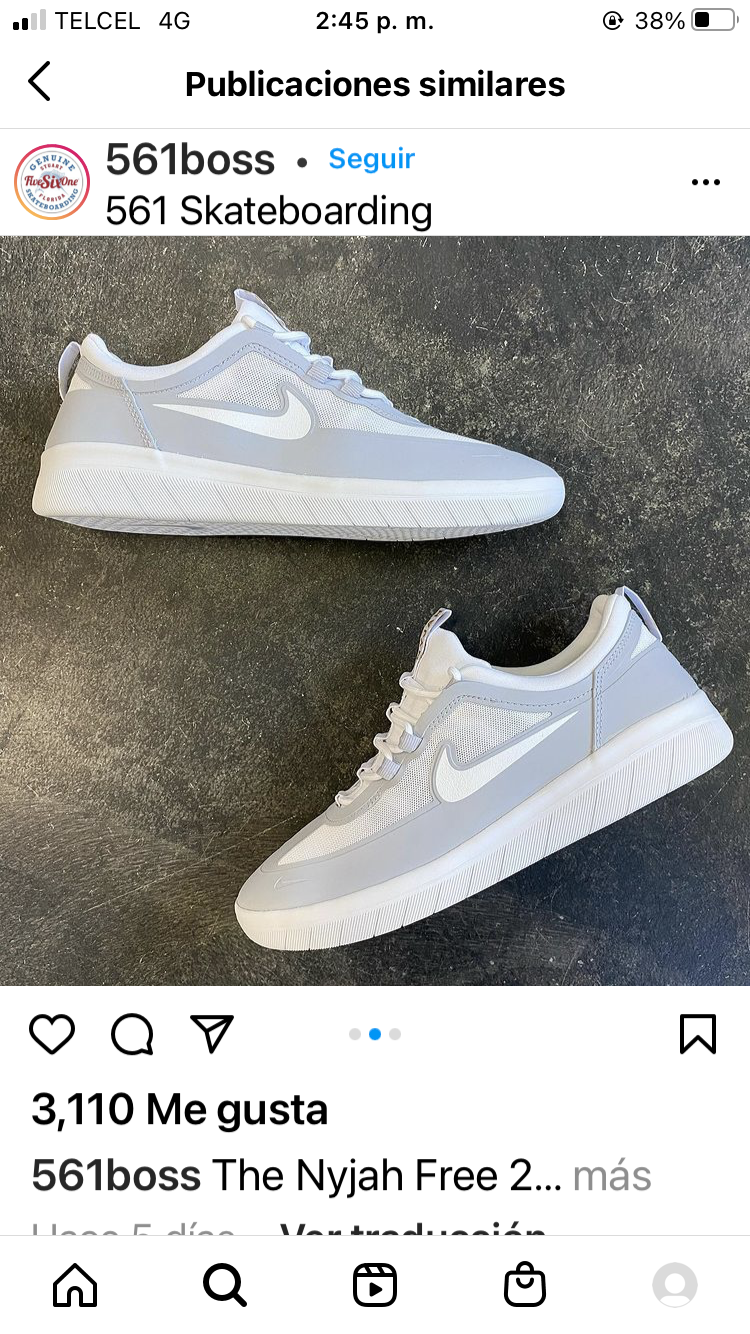Viewport: 750px width, 1334px height.
Task: Switch to the Home tab
Action: pyautogui.click(x=75, y=1285)
